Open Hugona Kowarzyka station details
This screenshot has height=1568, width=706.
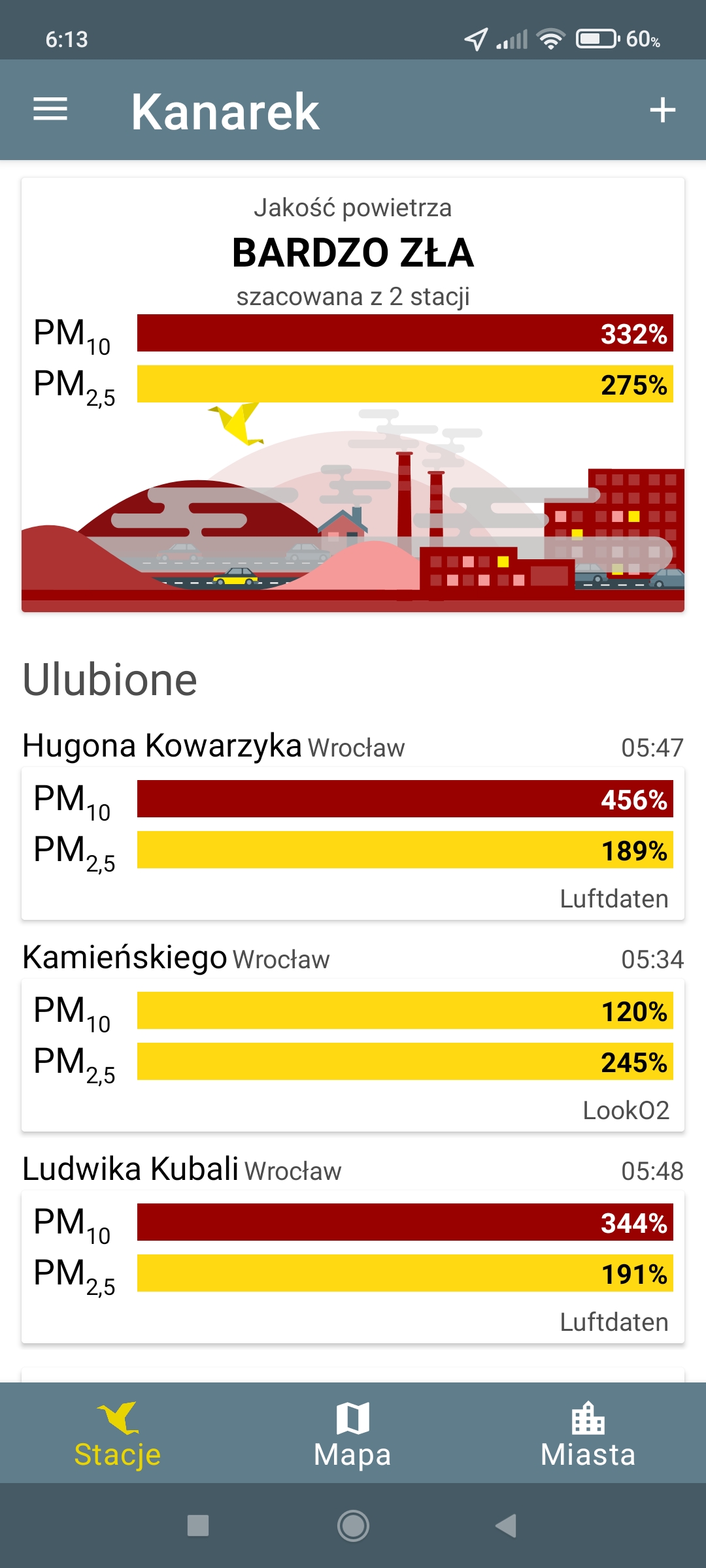tap(353, 843)
